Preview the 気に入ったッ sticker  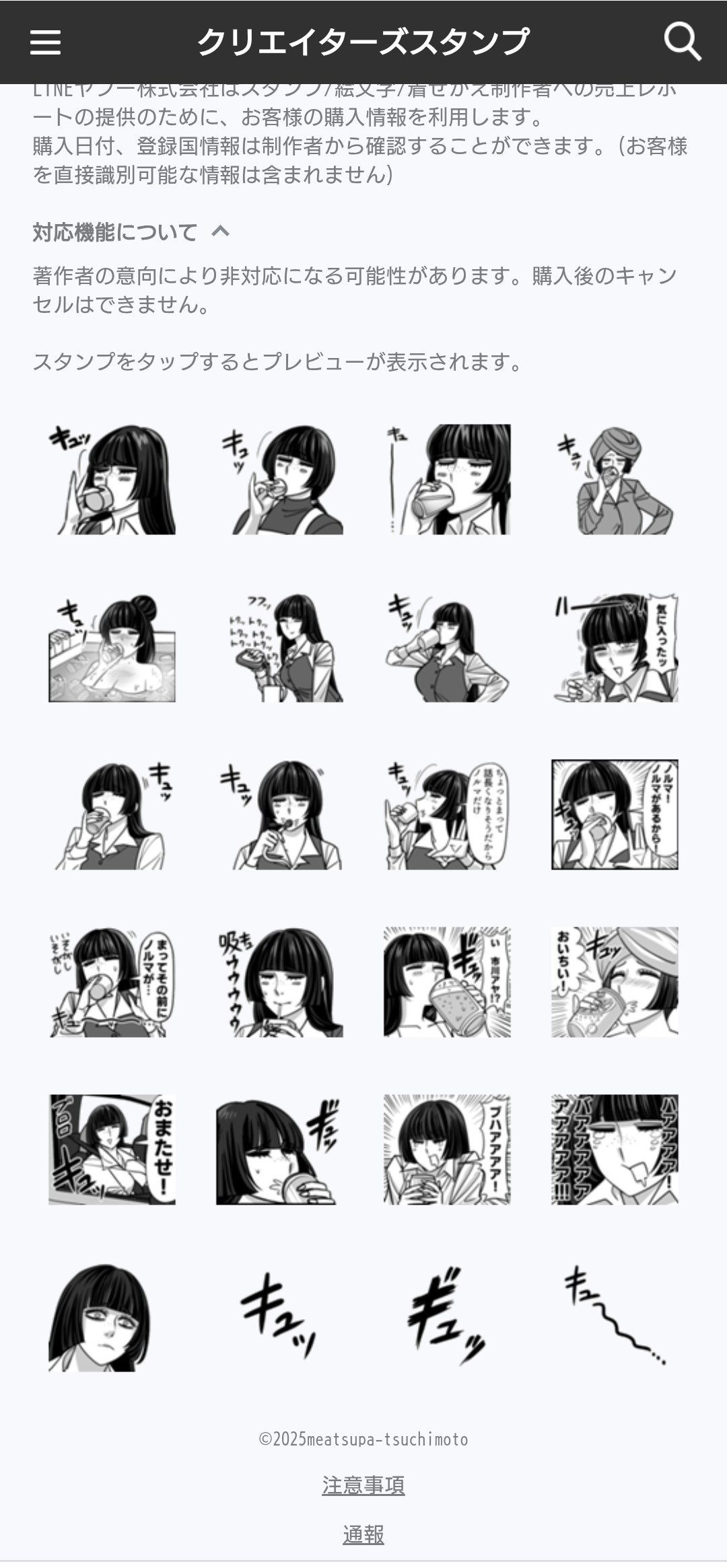(615, 647)
